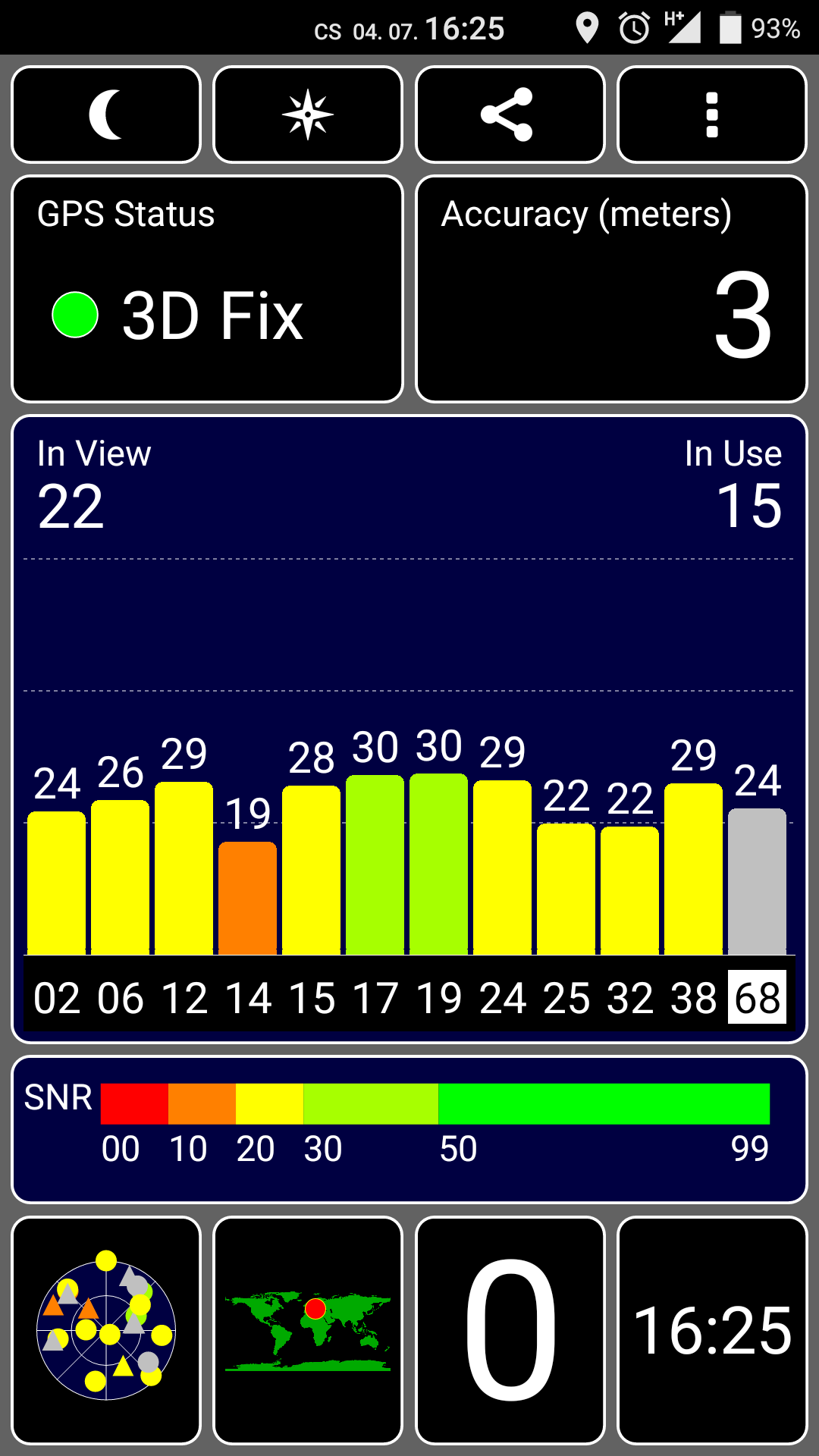Open the satellite sky view tile

[x=106, y=1330]
